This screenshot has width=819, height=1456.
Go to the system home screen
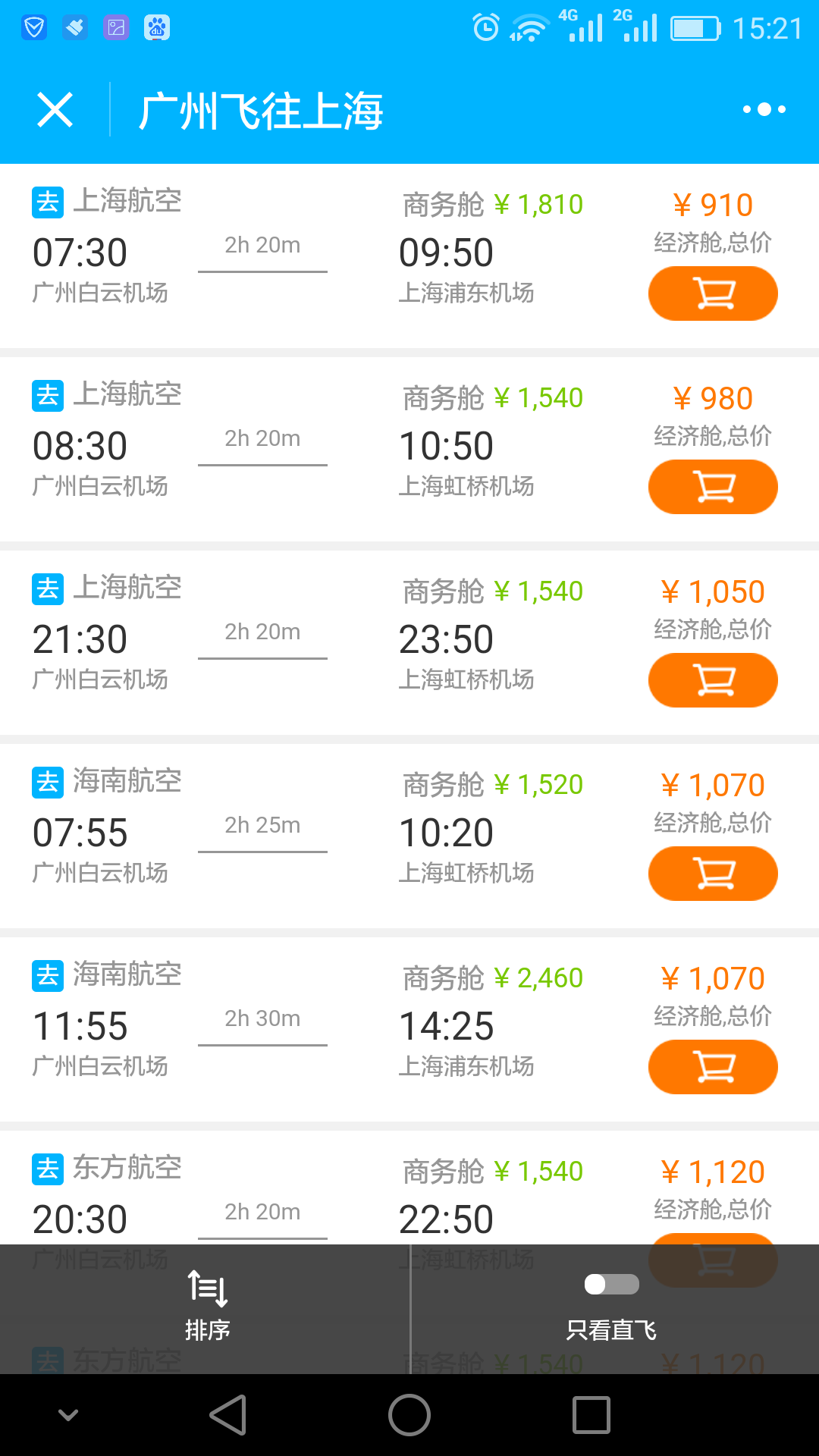(x=409, y=1415)
